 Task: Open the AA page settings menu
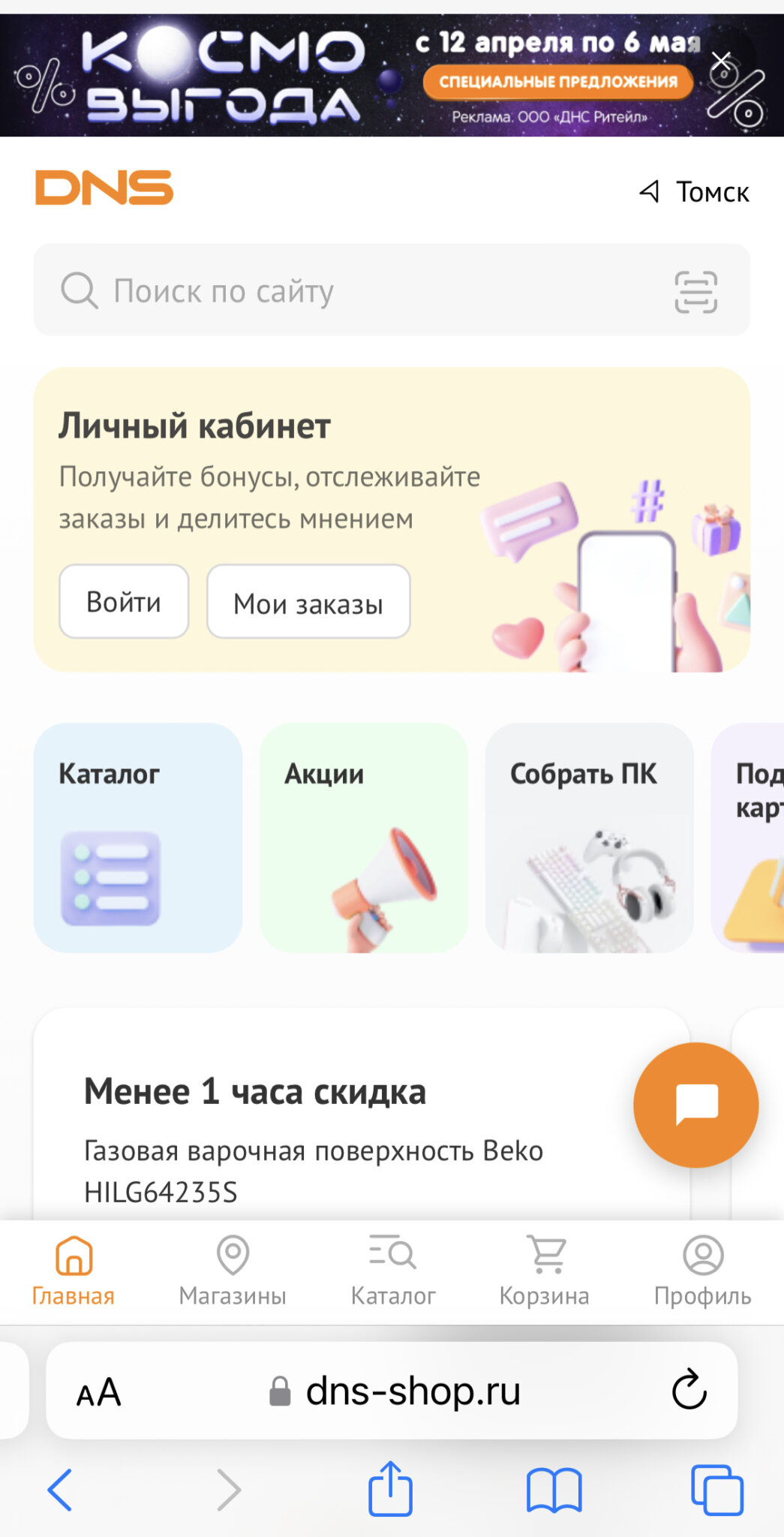98,1392
